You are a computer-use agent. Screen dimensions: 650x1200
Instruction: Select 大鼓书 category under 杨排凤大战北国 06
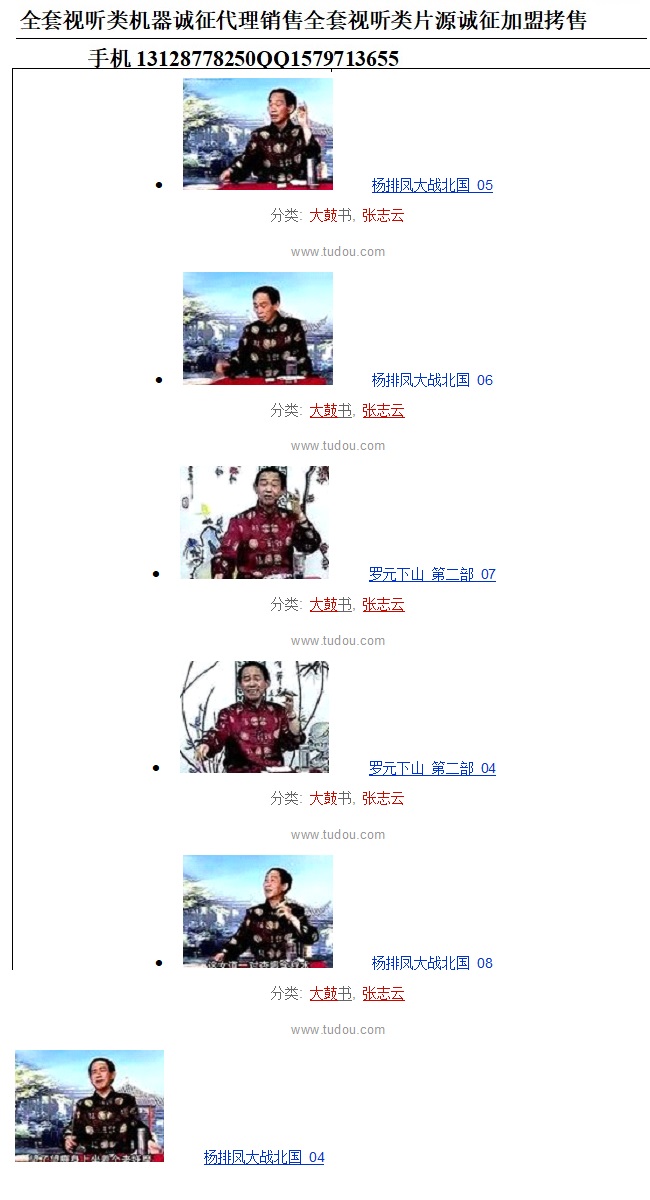[330, 410]
